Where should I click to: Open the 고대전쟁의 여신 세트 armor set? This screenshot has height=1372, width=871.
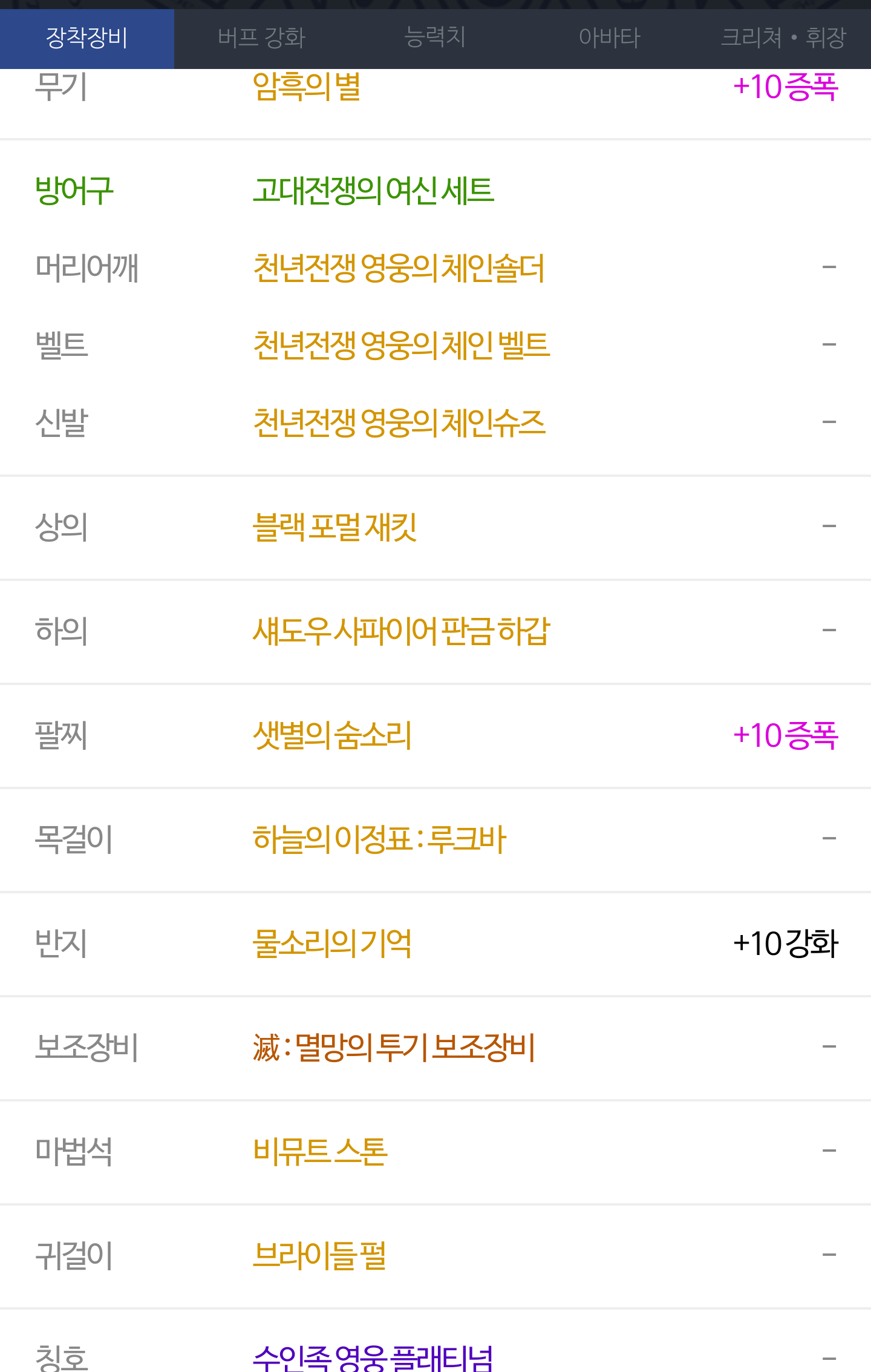click(373, 191)
